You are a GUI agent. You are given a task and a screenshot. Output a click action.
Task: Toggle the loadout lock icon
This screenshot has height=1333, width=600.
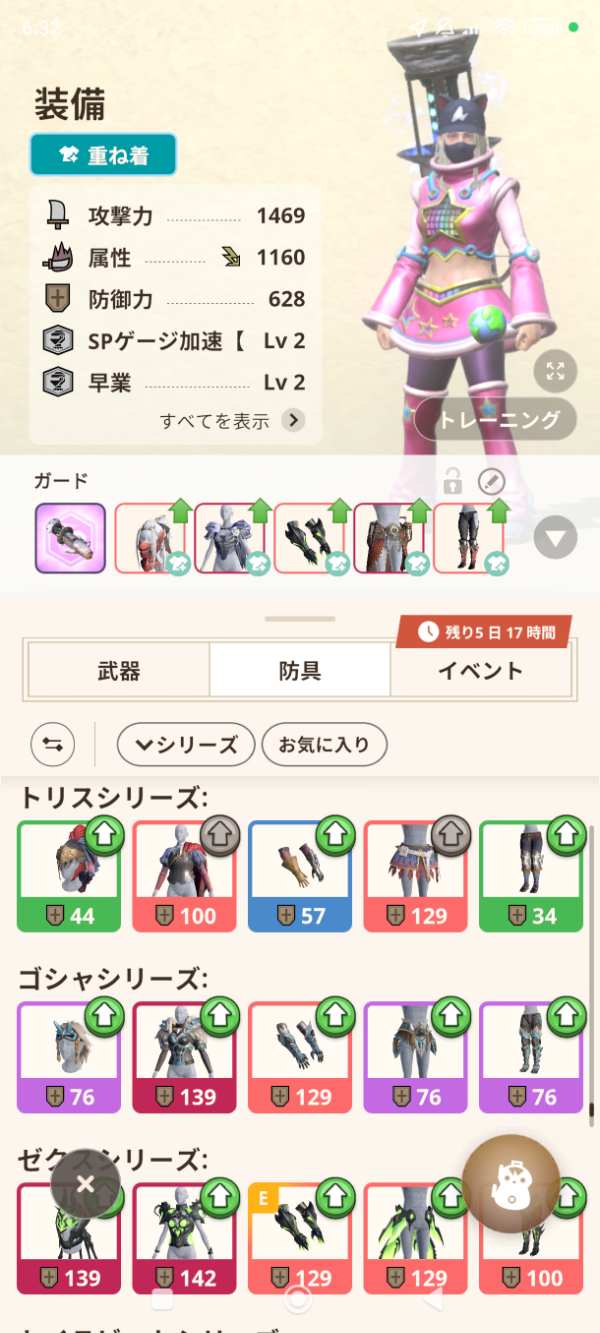click(453, 484)
